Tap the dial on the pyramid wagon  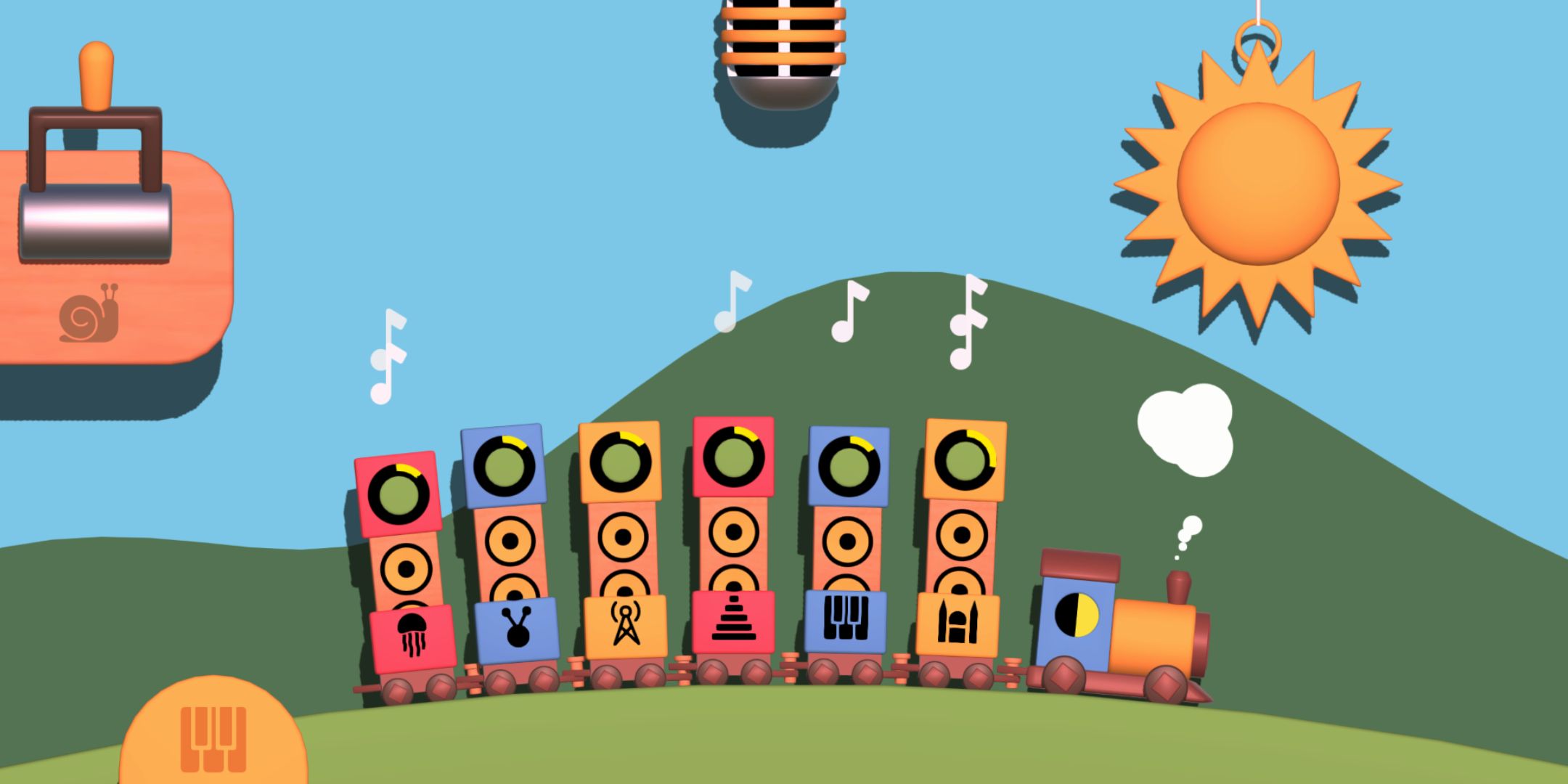(x=733, y=457)
